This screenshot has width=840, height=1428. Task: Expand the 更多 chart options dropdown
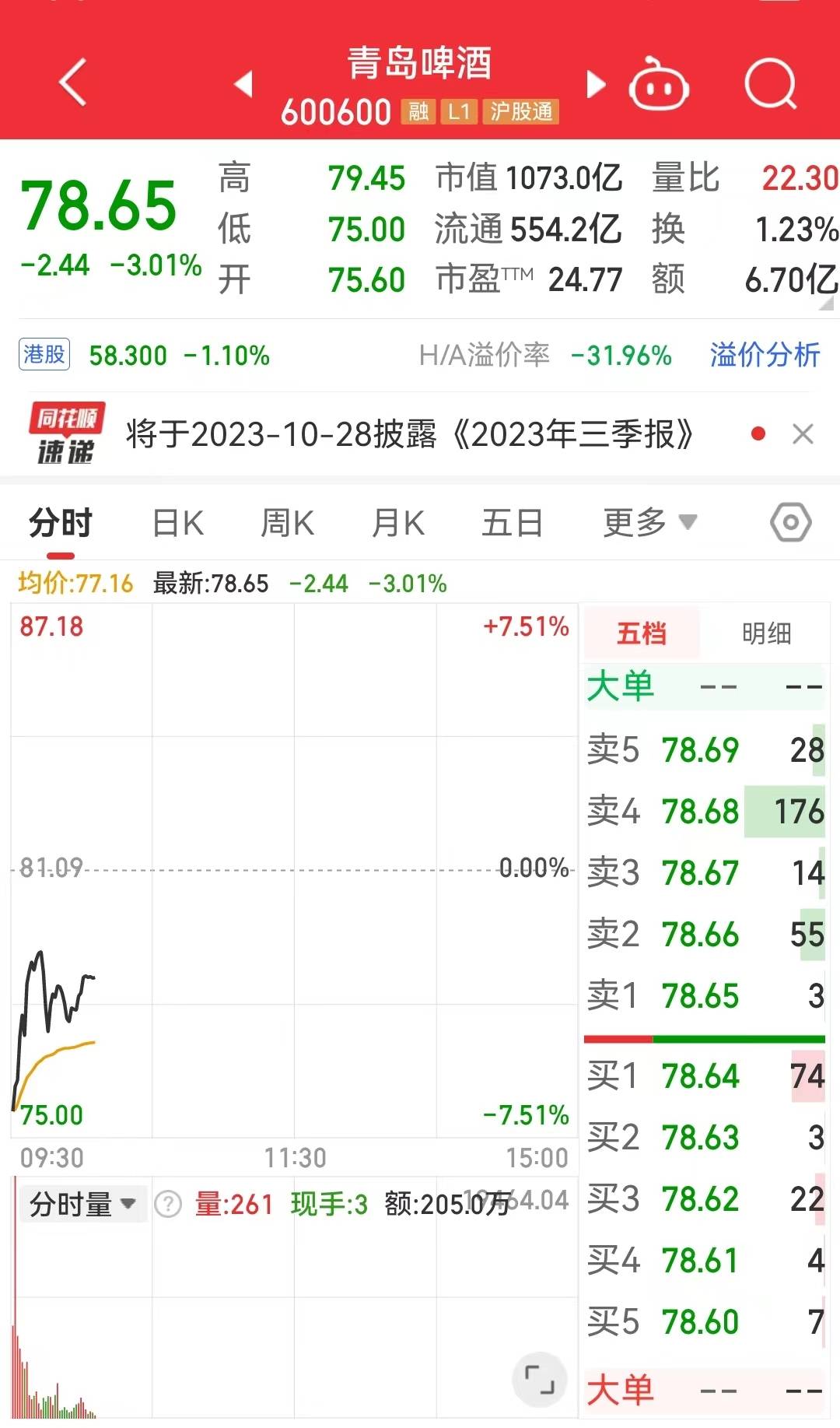(649, 523)
